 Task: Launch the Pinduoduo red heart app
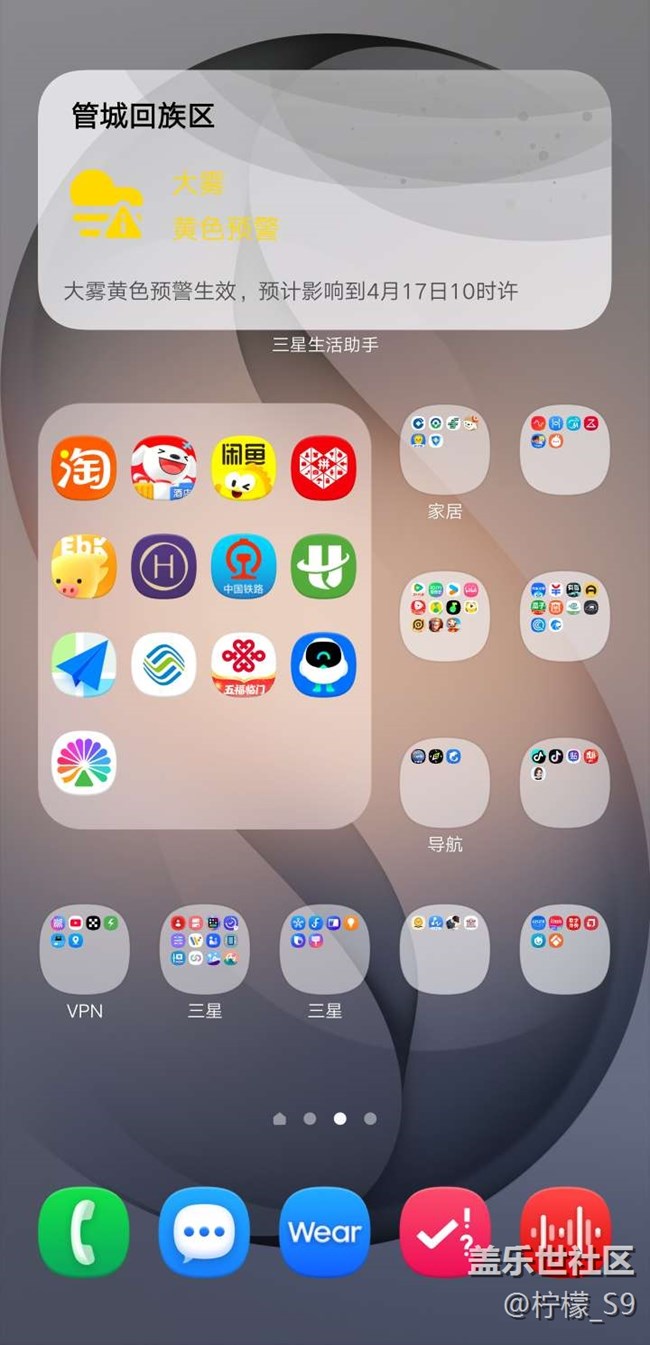click(x=324, y=468)
